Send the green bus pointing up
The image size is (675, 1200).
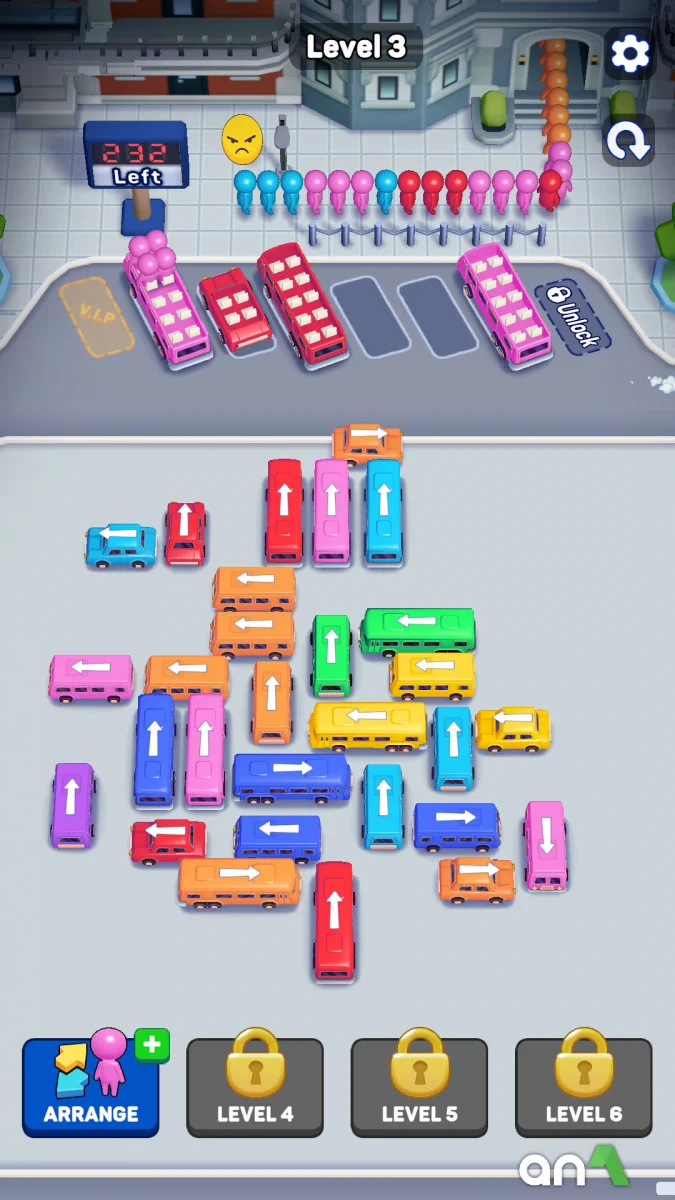[x=331, y=654]
